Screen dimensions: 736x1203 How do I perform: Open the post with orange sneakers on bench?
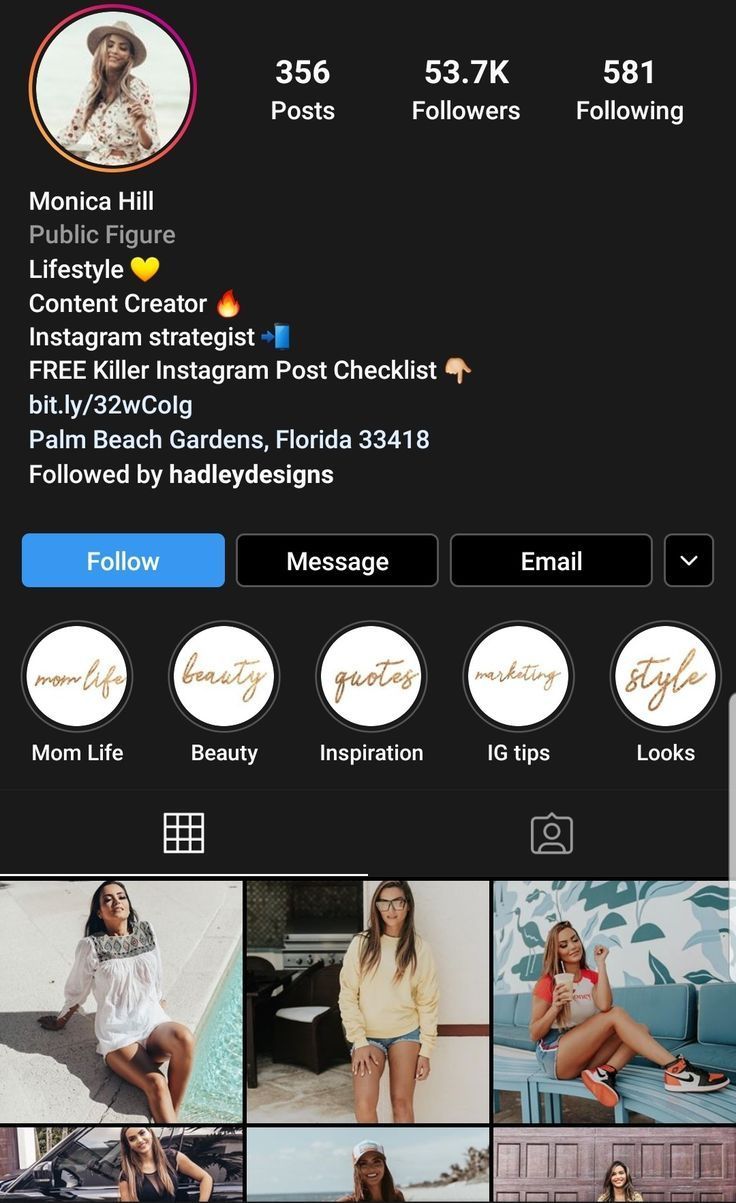tap(614, 1001)
